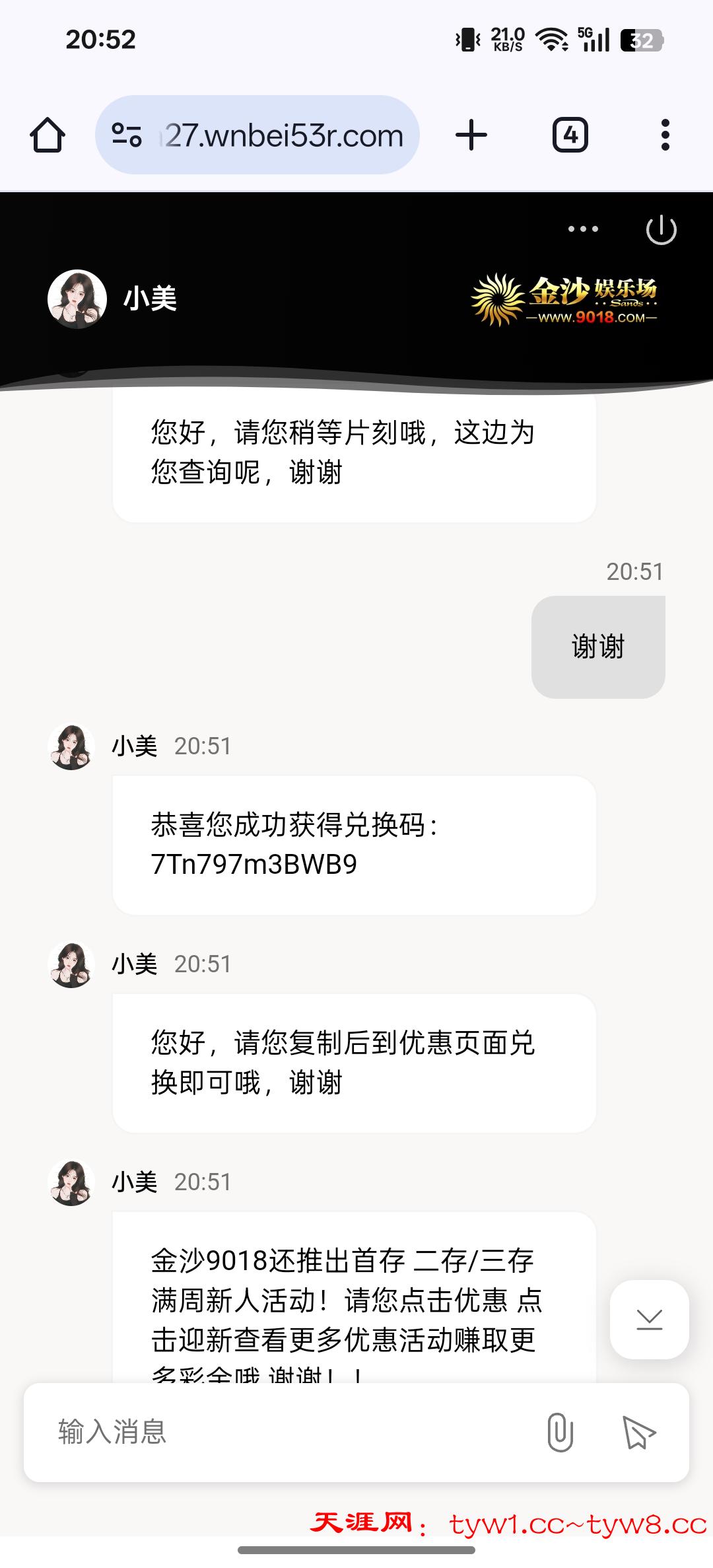This screenshot has height=1568, width=713.
Task: Focus the 输入消息 message field
Action: click(x=284, y=1432)
